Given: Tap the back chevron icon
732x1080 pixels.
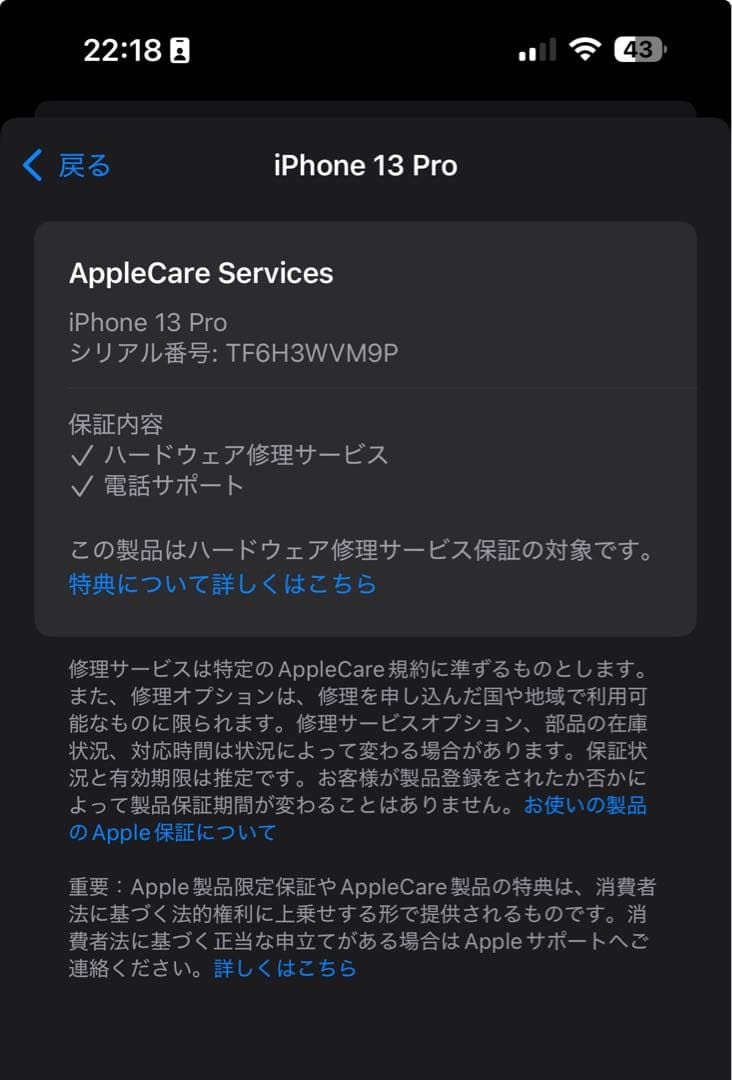Looking at the screenshot, I should [33, 165].
